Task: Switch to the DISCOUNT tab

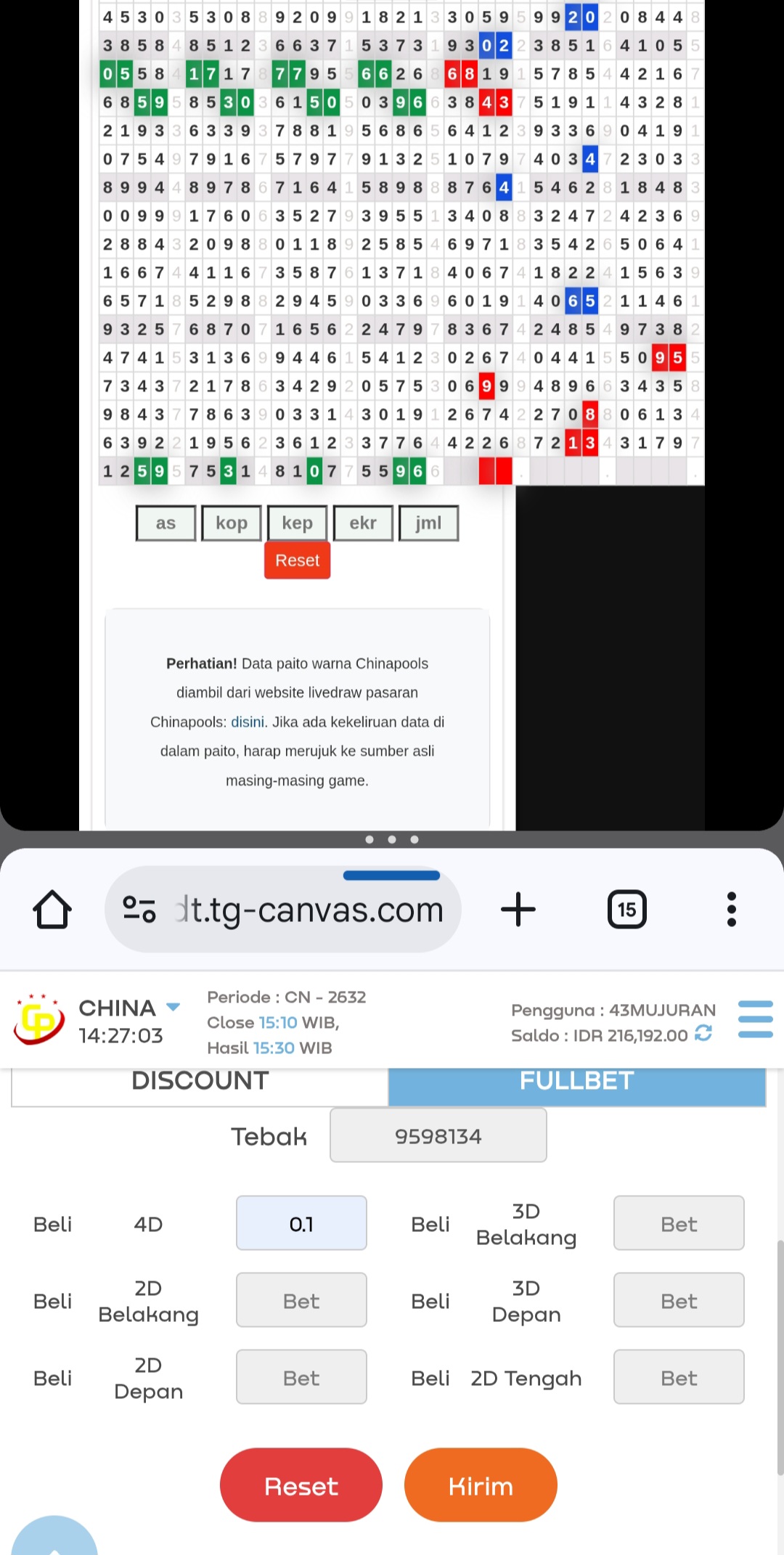Action: [x=200, y=1082]
